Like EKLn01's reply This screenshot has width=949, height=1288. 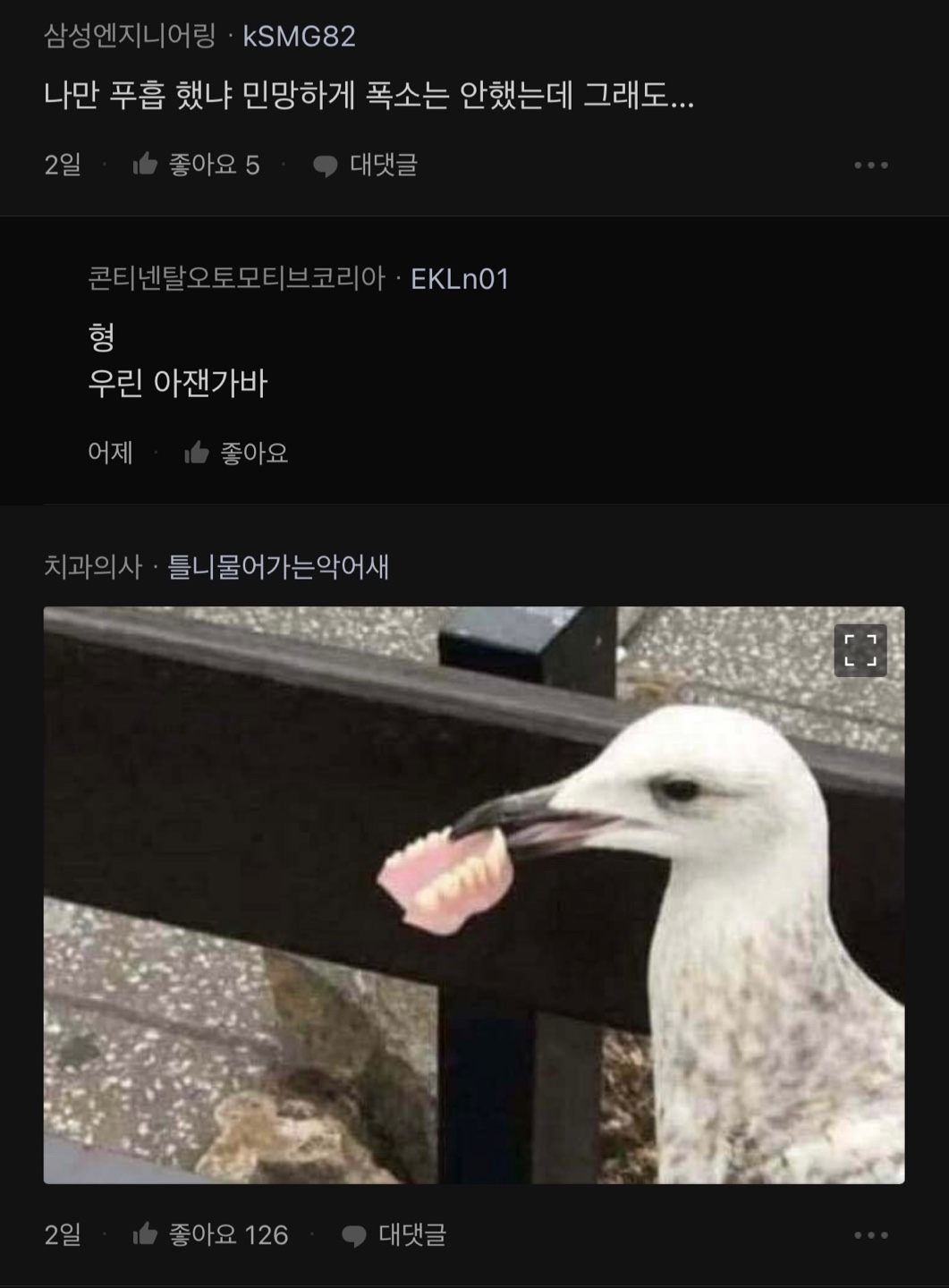(x=236, y=453)
